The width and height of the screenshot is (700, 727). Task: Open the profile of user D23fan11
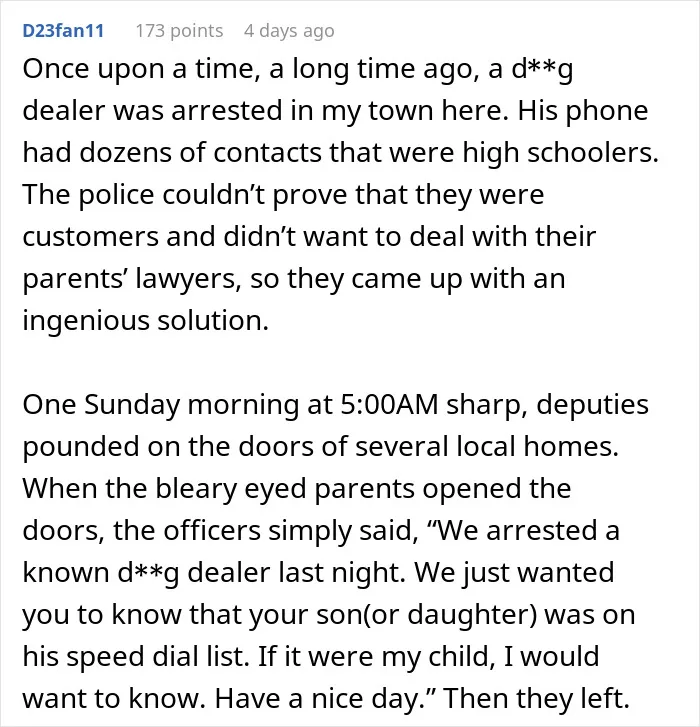pyautogui.click(x=63, y=31)
